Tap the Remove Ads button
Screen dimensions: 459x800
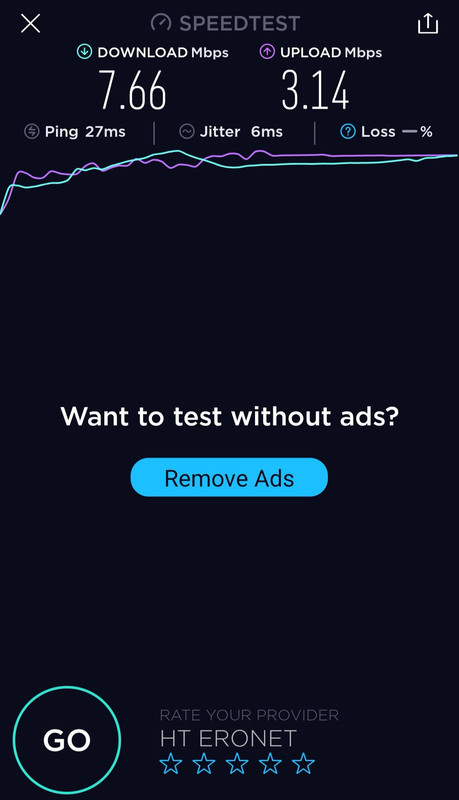[x=229, y=478]
